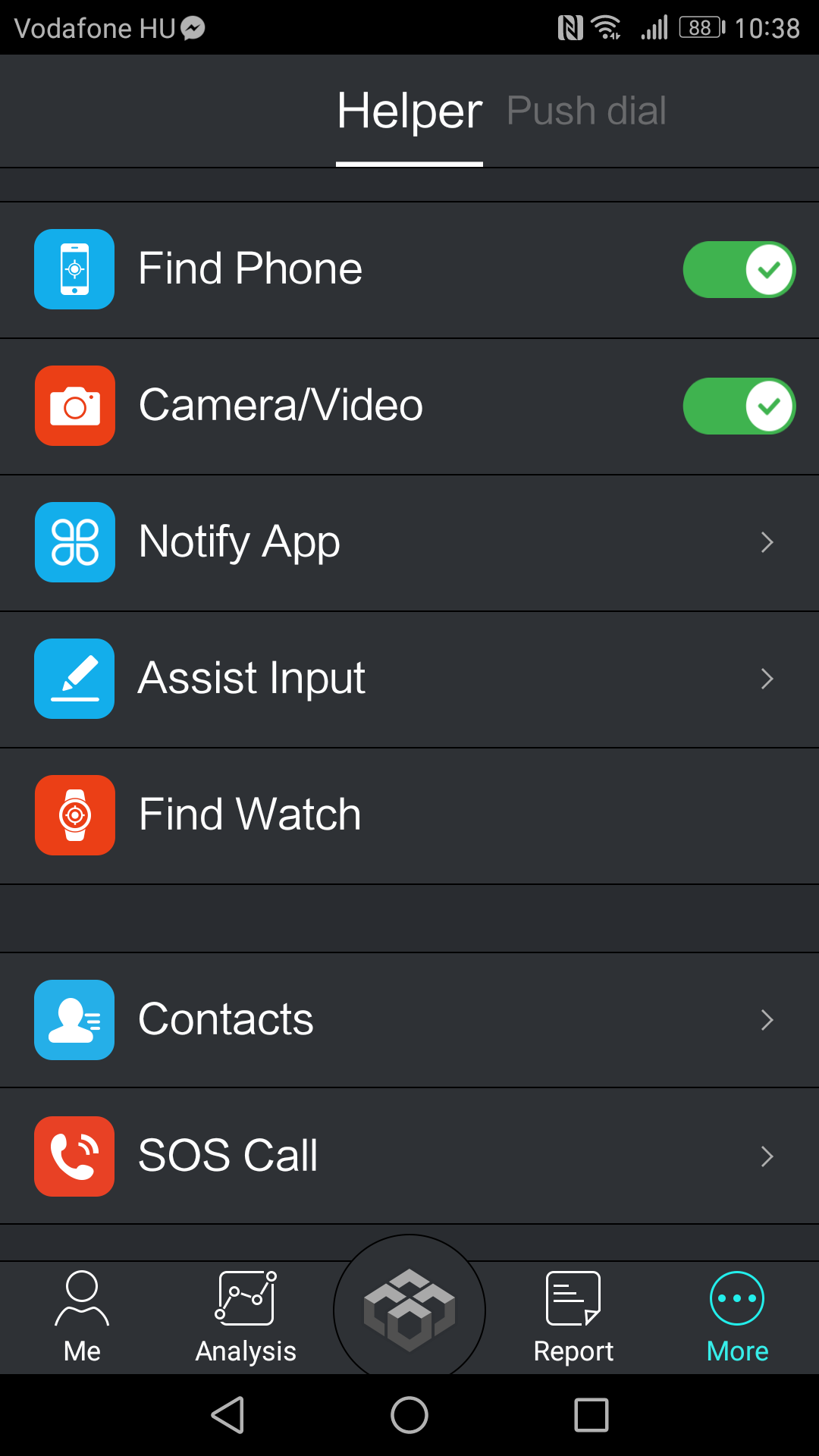
Task: Switch to the Analysis tab
Action: click(246, 1318)
